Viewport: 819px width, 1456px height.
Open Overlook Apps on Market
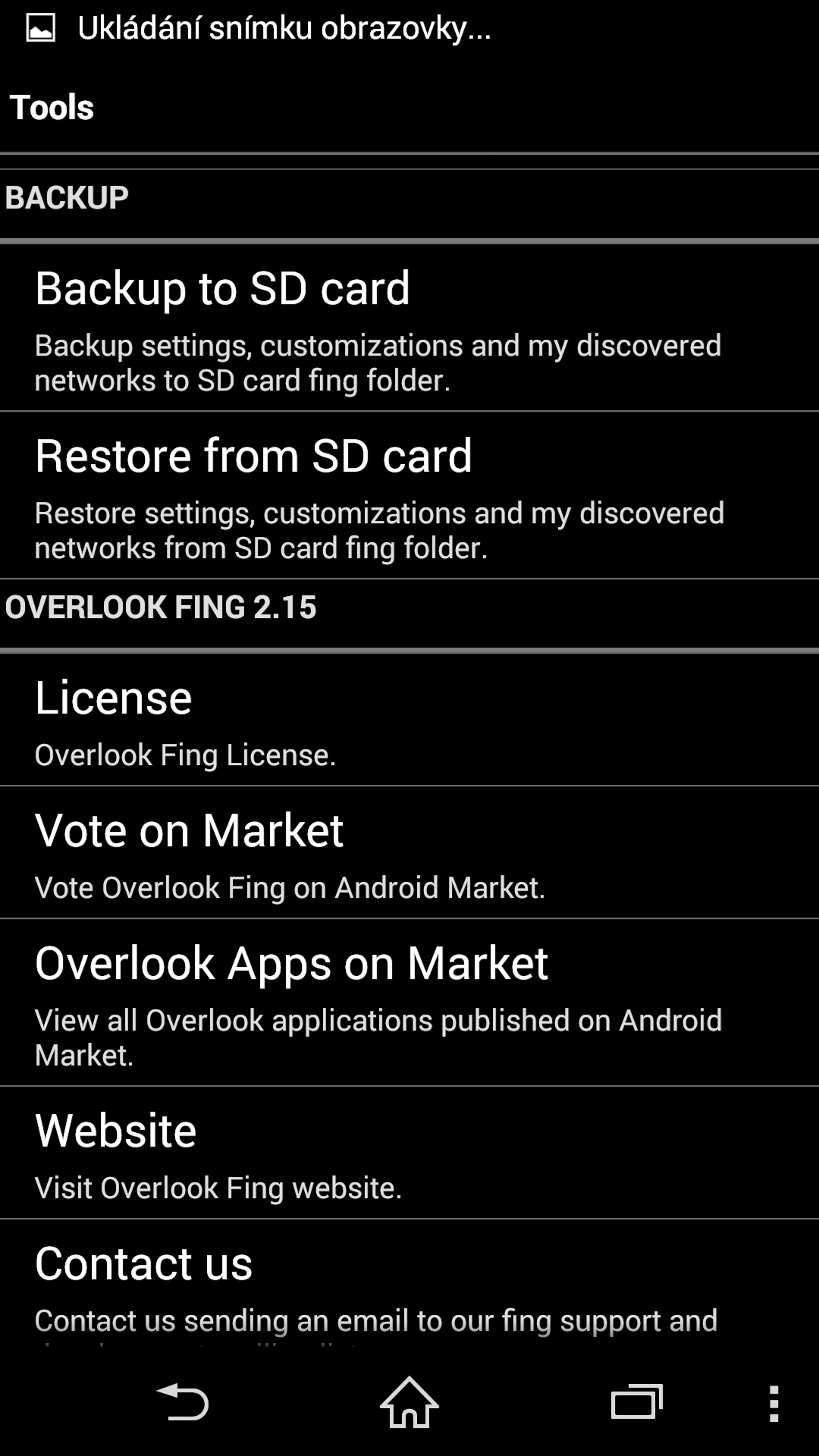coord(409,1003)
